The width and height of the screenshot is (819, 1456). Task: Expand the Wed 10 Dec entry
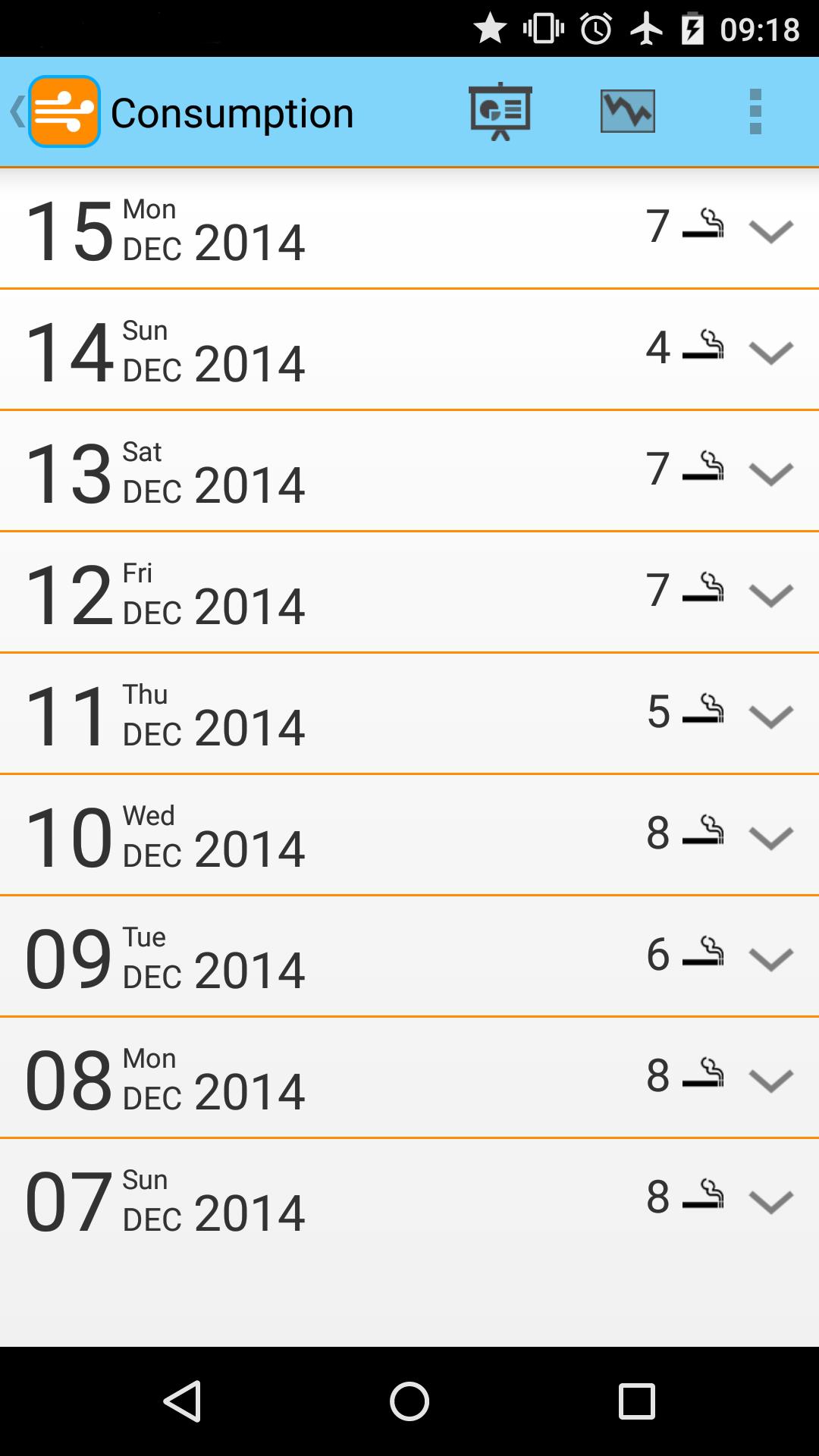(x=770, y=837)
